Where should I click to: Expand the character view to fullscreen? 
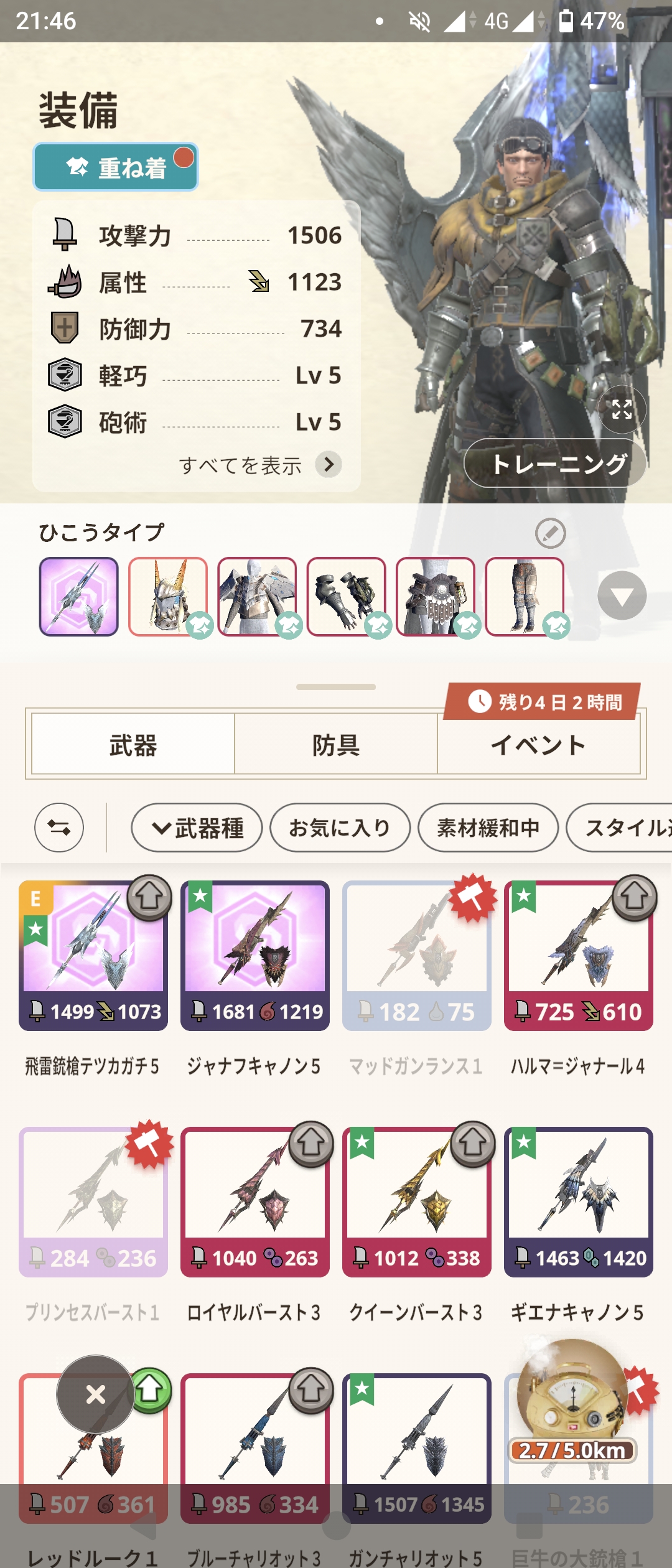tap(622, 409)
